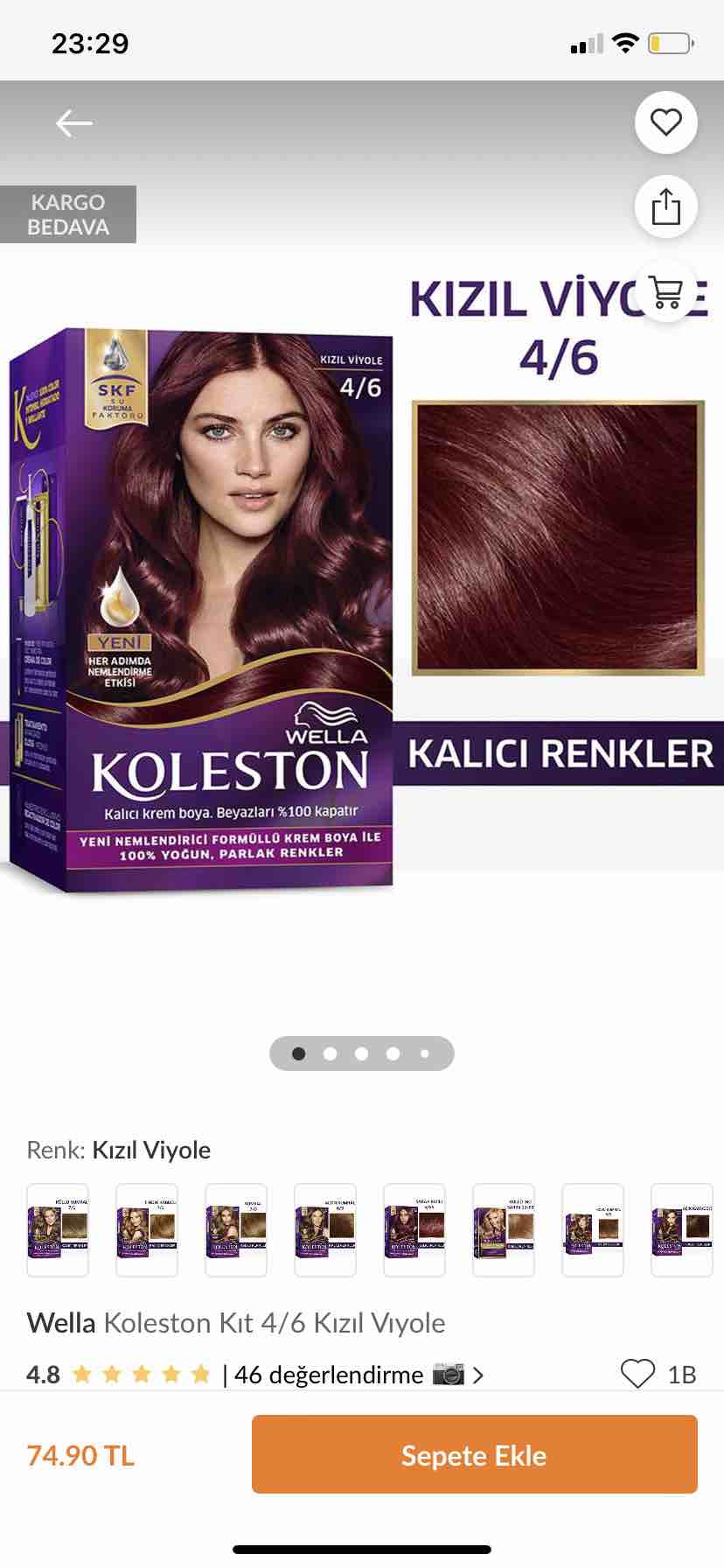Share this Wella Koleston product
The height and width of the screenshot is (1568, 724).
pyautogui.click(x=666, y=206)
